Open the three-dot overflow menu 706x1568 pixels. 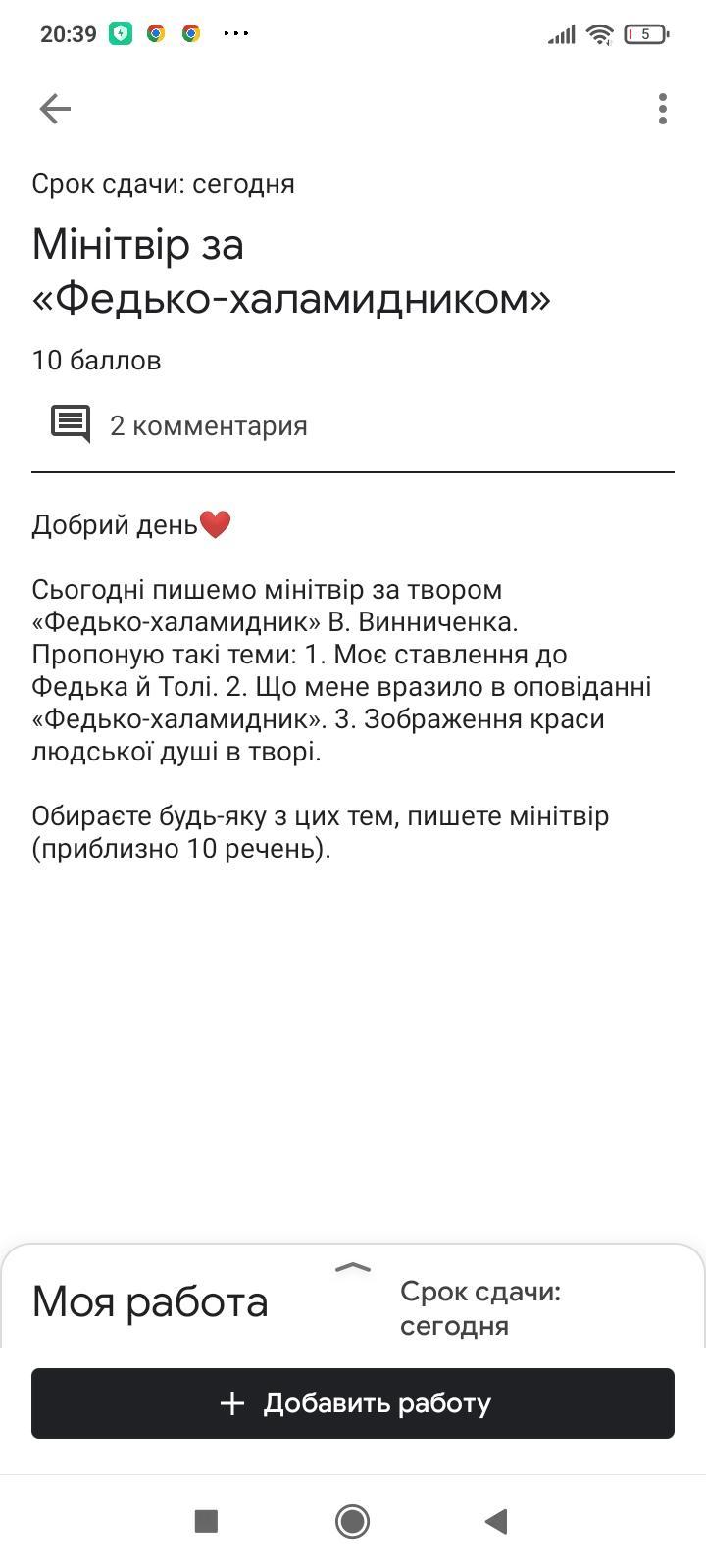[663, 109]
